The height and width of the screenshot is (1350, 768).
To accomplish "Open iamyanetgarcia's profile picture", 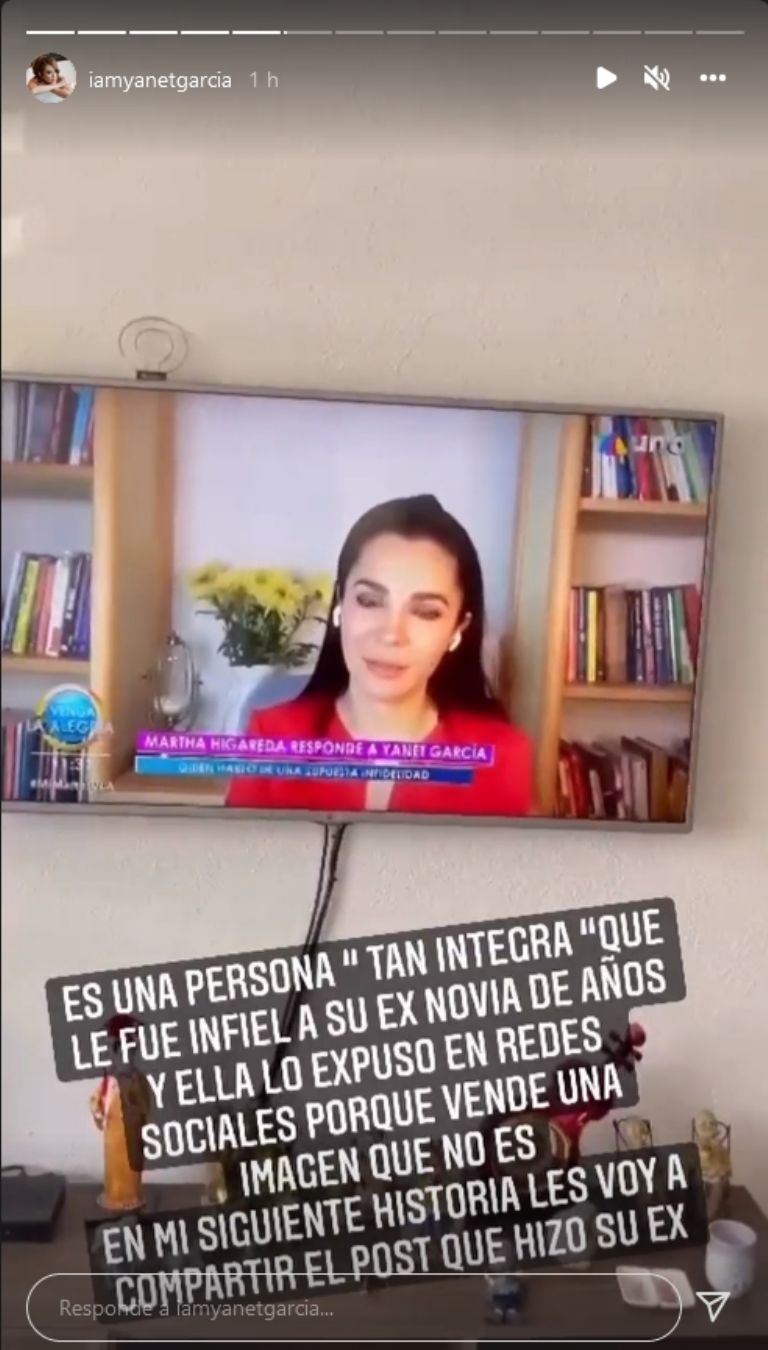I will (x=51, y=79).
